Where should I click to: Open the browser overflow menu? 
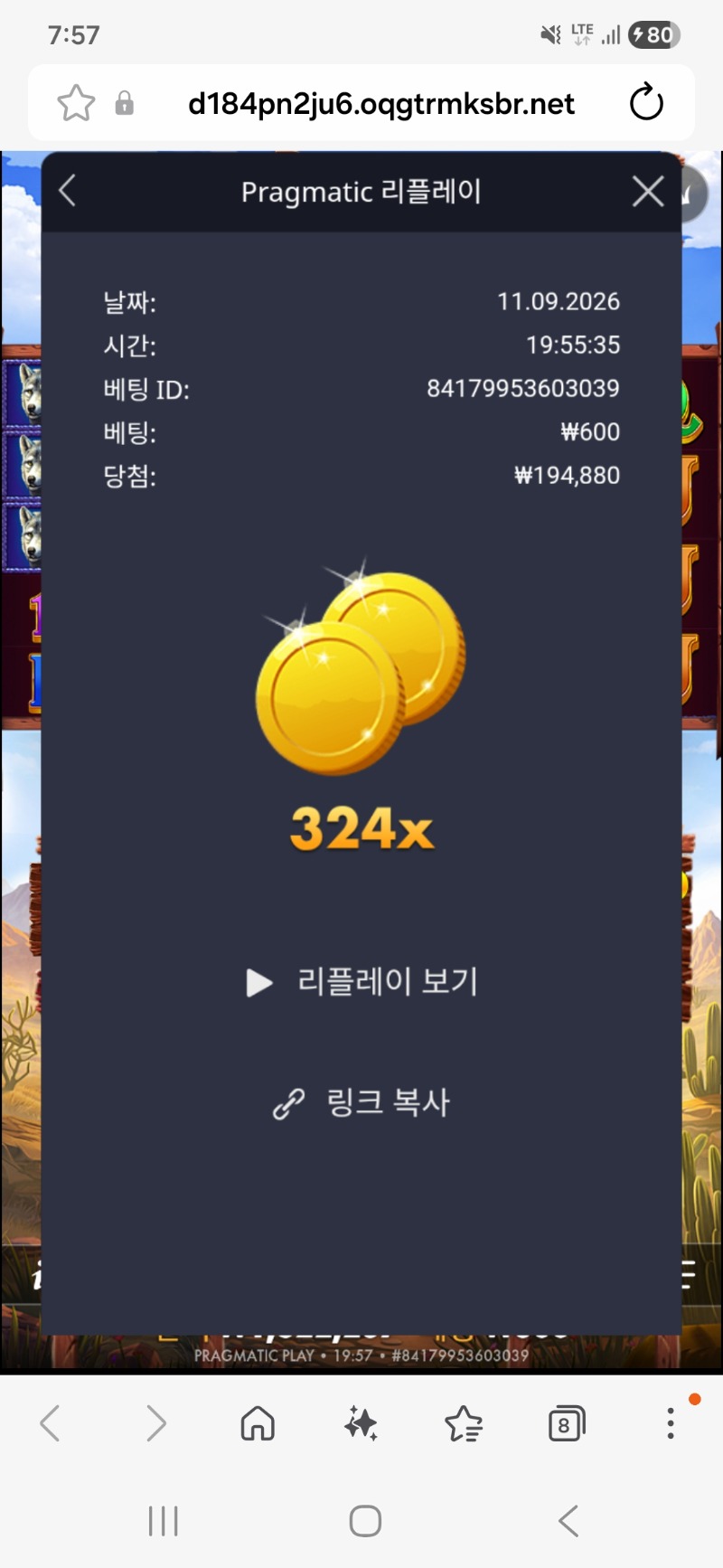click(x=671, y=1423)
